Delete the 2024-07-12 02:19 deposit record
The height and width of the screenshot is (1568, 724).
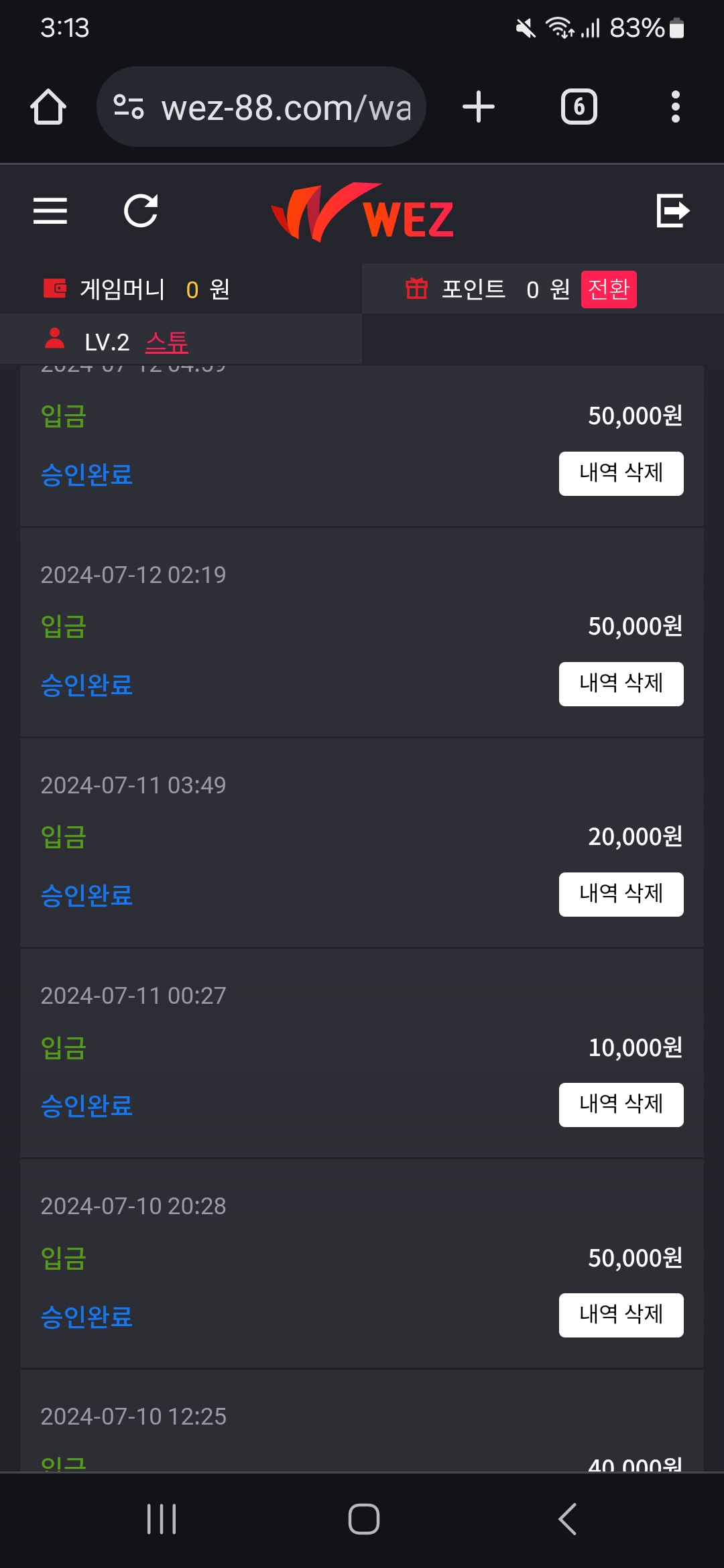pos(621,683)
